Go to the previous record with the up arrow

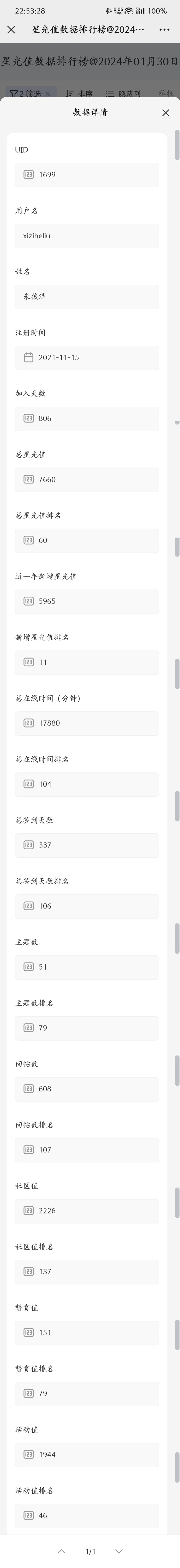click(x=61, y=1551)
